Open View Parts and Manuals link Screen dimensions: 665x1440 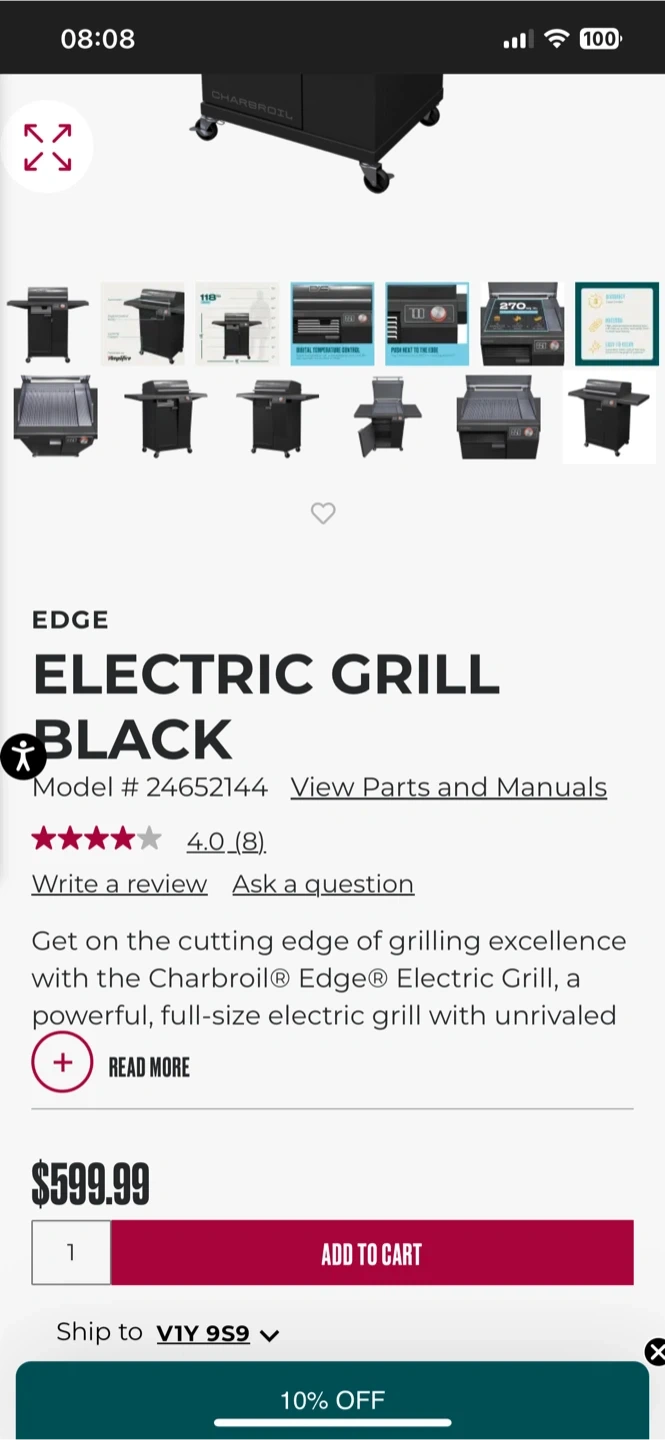448,787
